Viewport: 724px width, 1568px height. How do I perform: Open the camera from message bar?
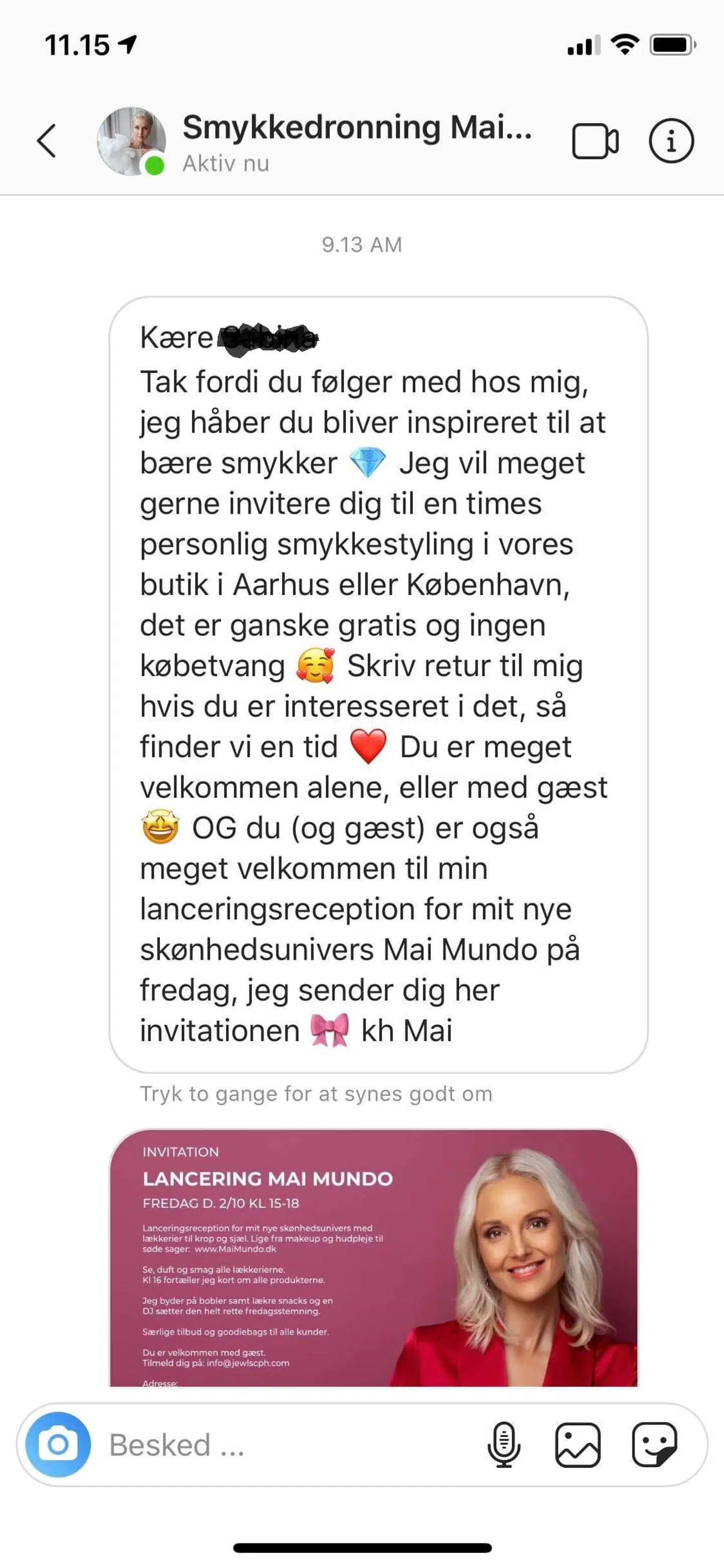pyautogui.click(x=58, y=1444)
